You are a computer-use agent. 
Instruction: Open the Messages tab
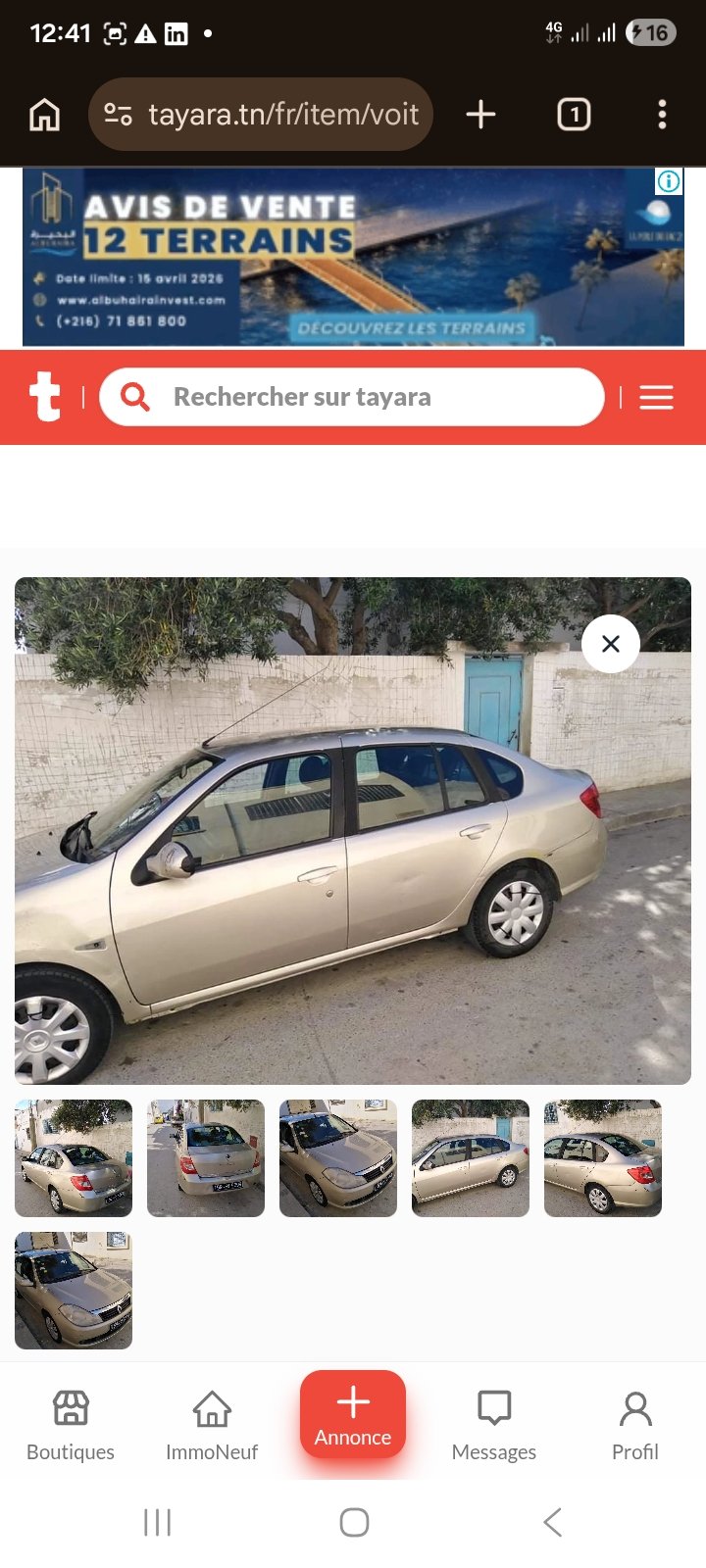(x=494, y=1425)
